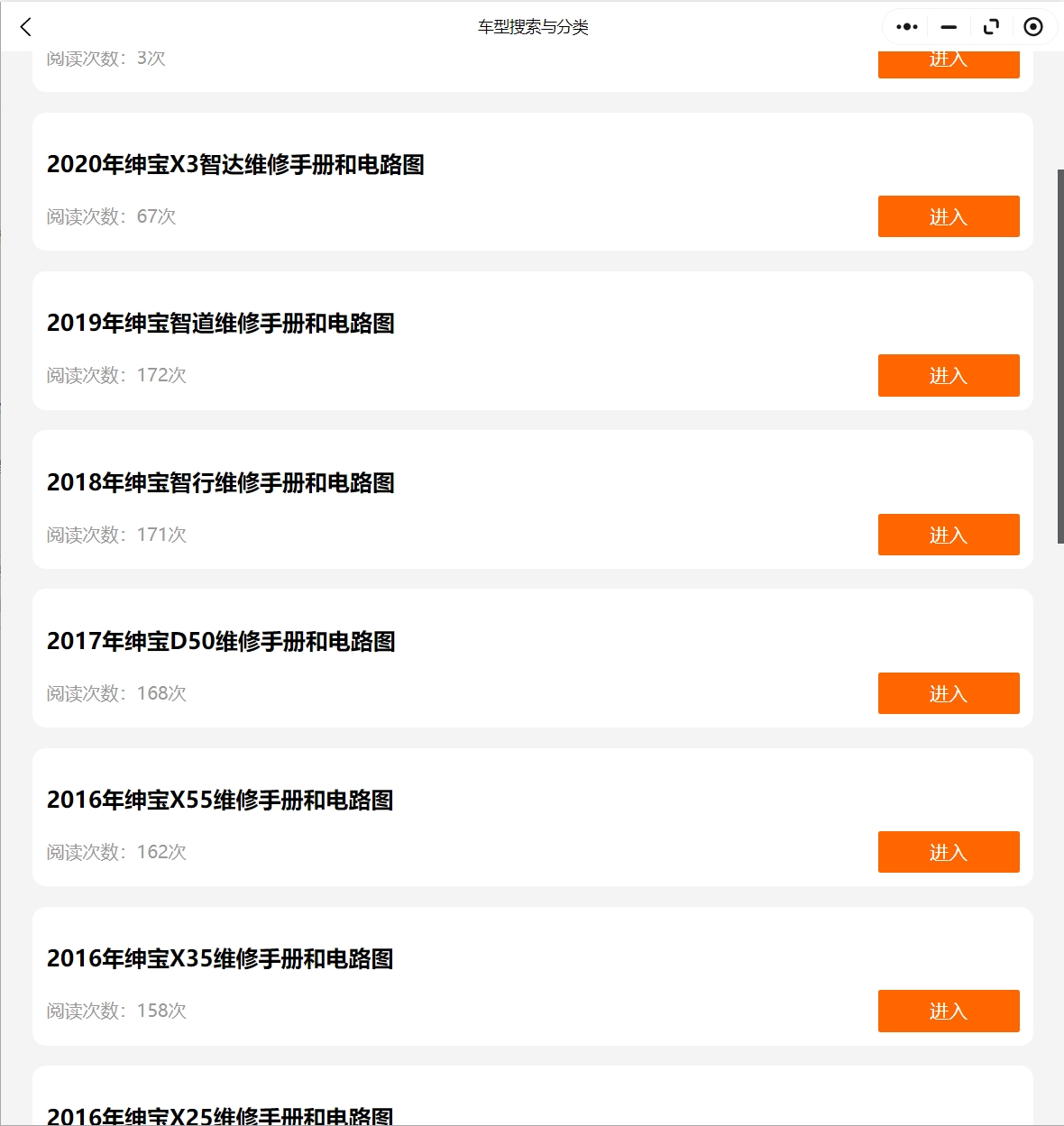
Task: Open the 2016年绅宝X25 entry title
Action: [220, 1115]
